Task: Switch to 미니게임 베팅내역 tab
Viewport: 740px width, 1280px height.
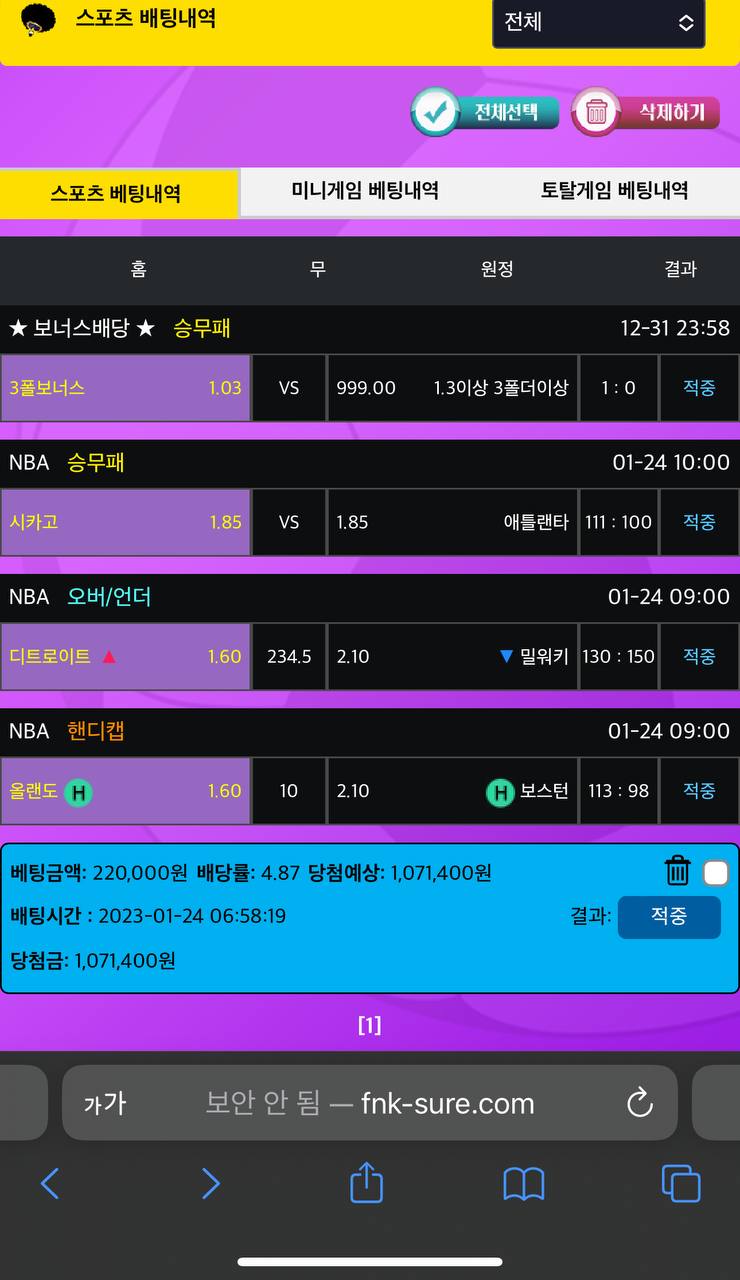Action: [365, 191]
